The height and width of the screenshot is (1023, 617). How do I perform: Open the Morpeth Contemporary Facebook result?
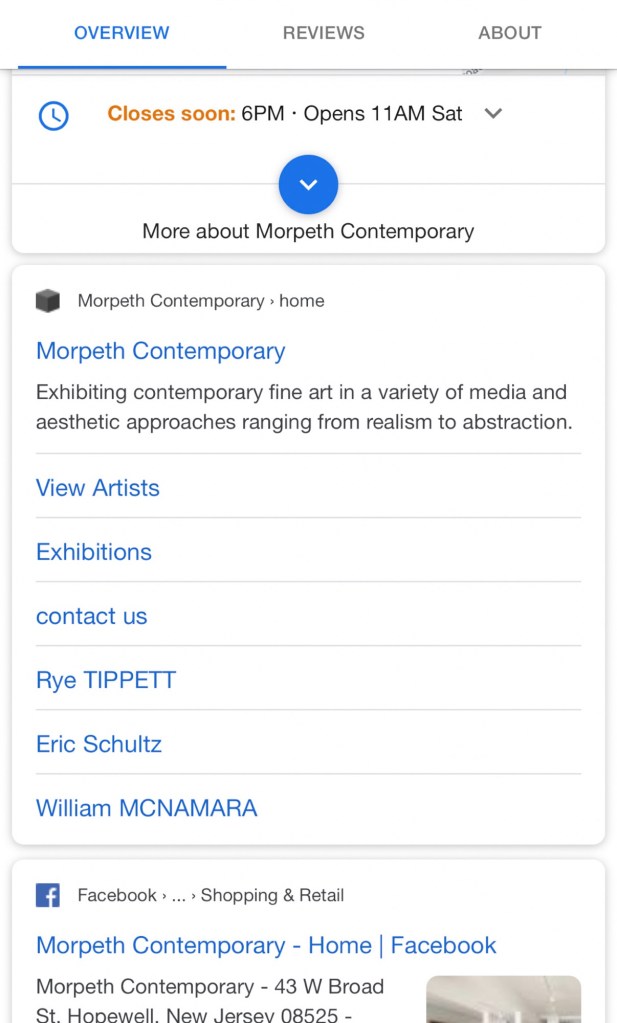coord(266,945)
